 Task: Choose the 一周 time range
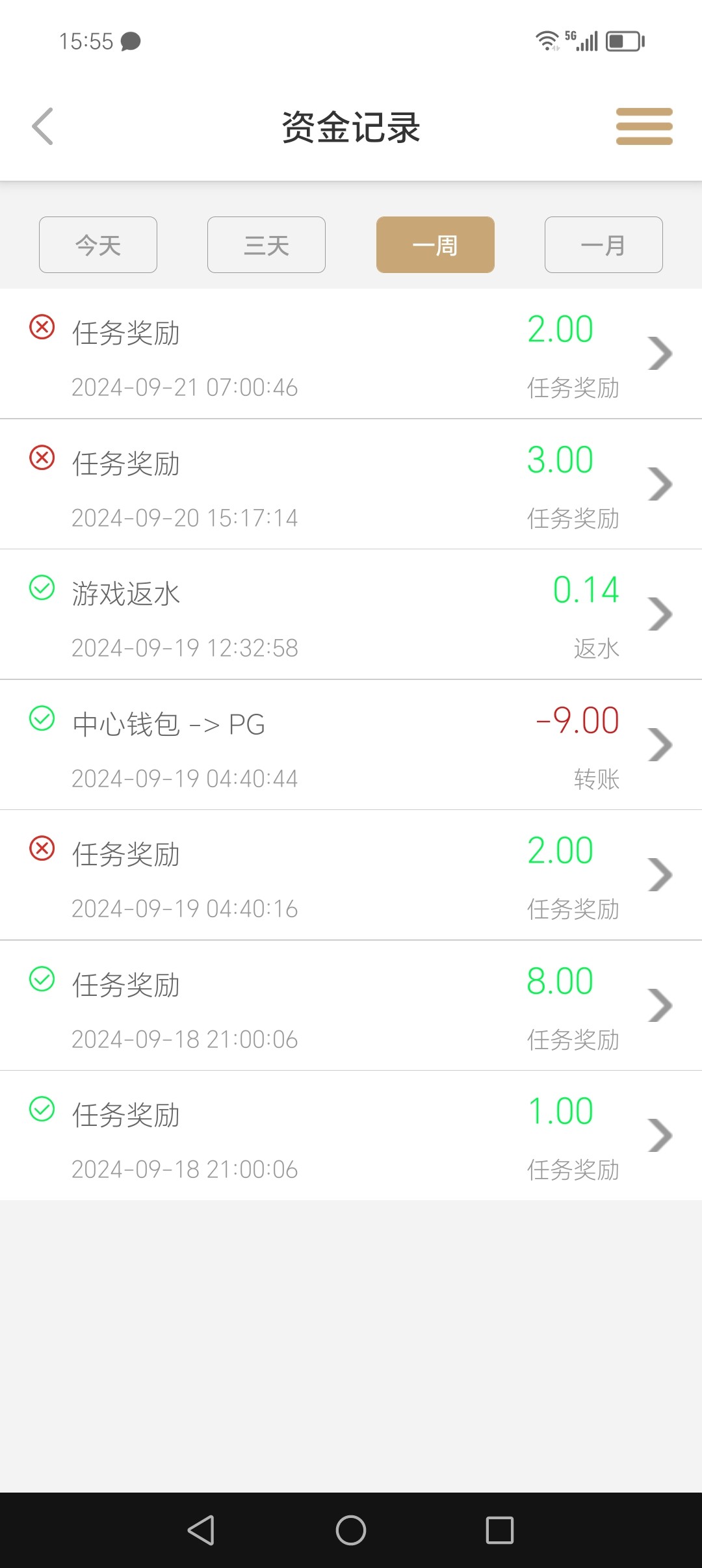435,245
